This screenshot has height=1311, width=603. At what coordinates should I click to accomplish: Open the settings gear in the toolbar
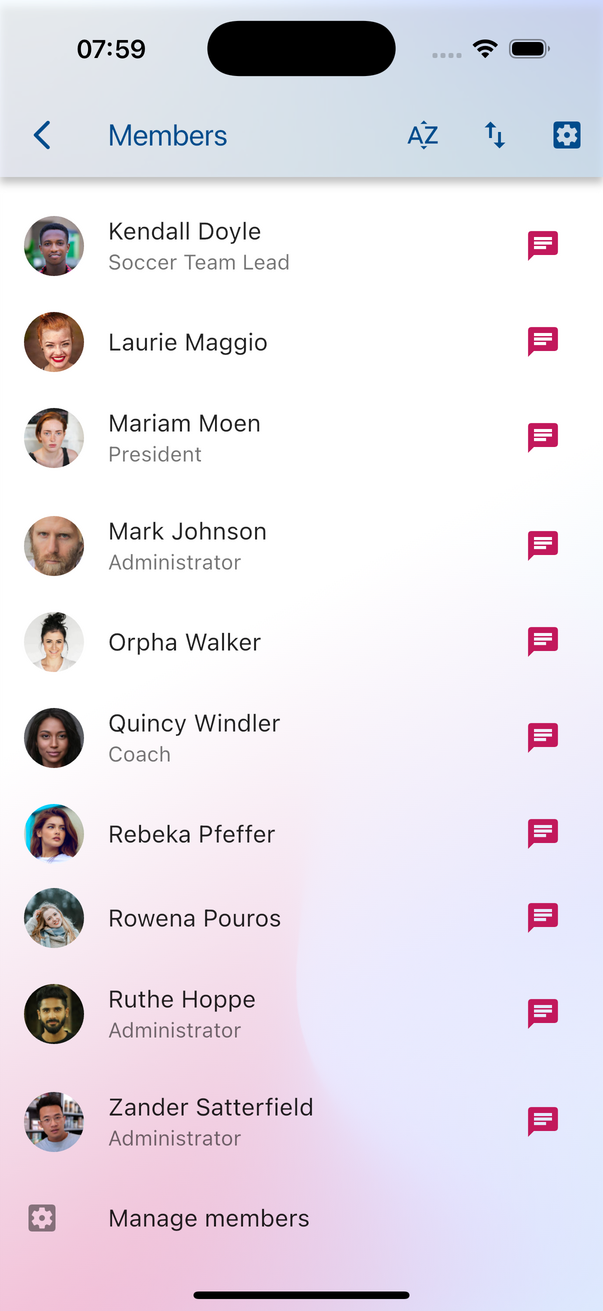pos(567,135)
